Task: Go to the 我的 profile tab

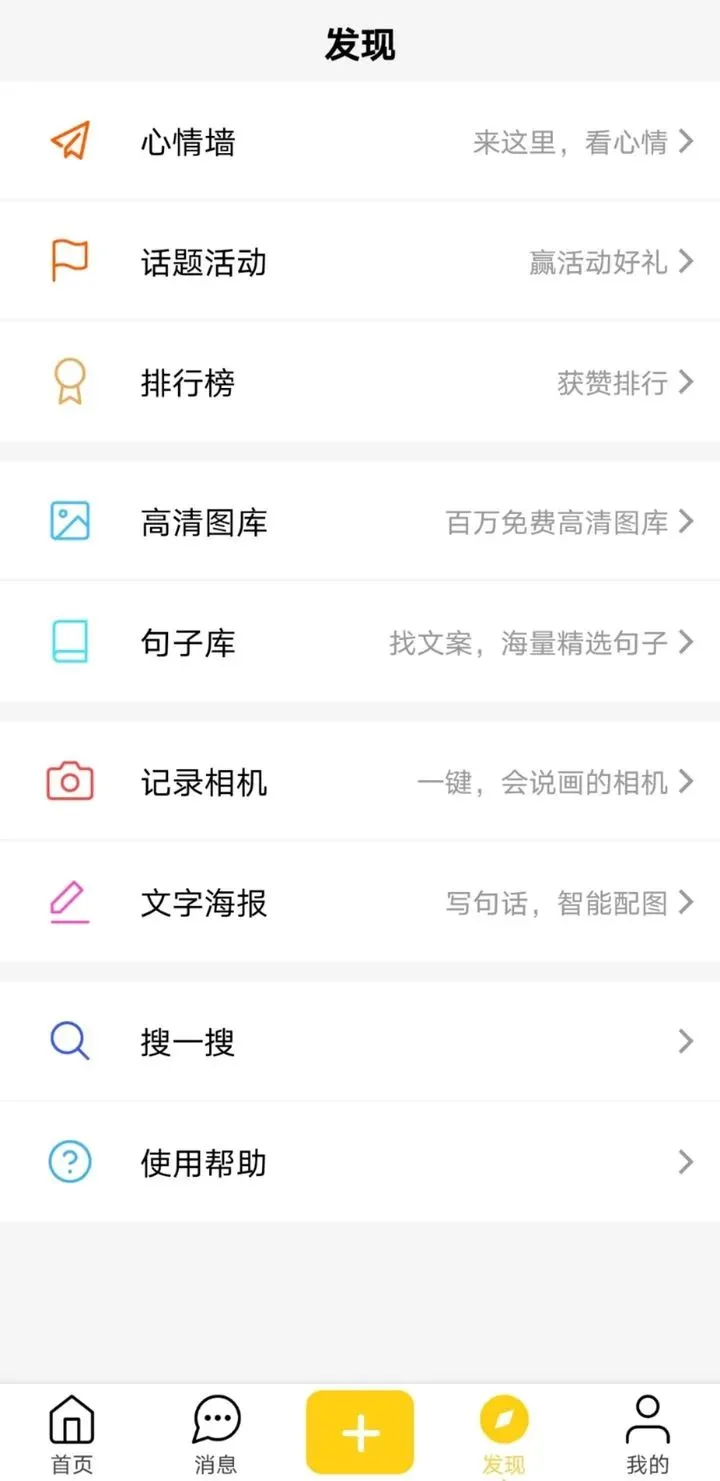Action: tap(647, 1434)
